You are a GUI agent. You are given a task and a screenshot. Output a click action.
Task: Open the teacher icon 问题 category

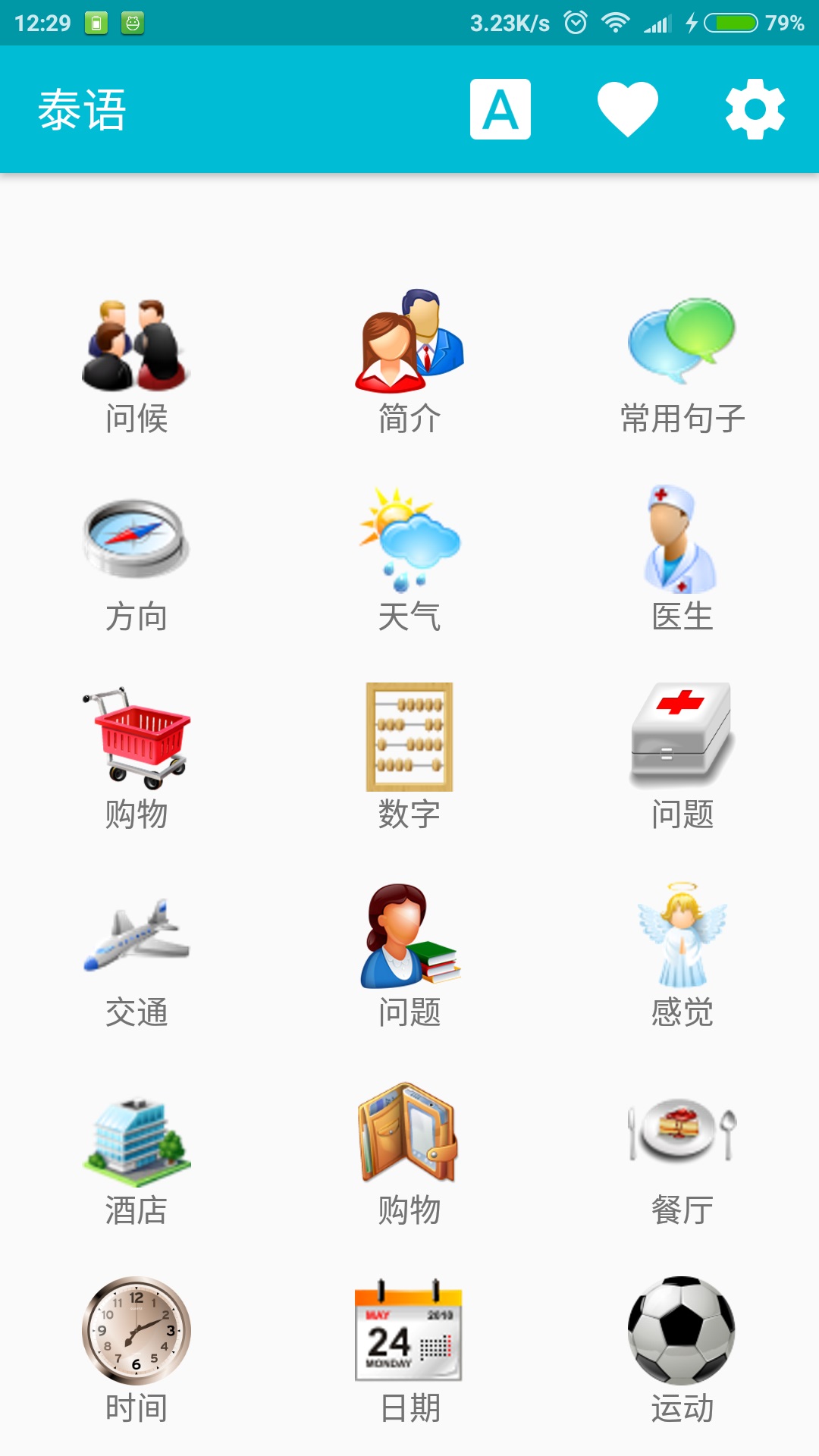[409, 939]
